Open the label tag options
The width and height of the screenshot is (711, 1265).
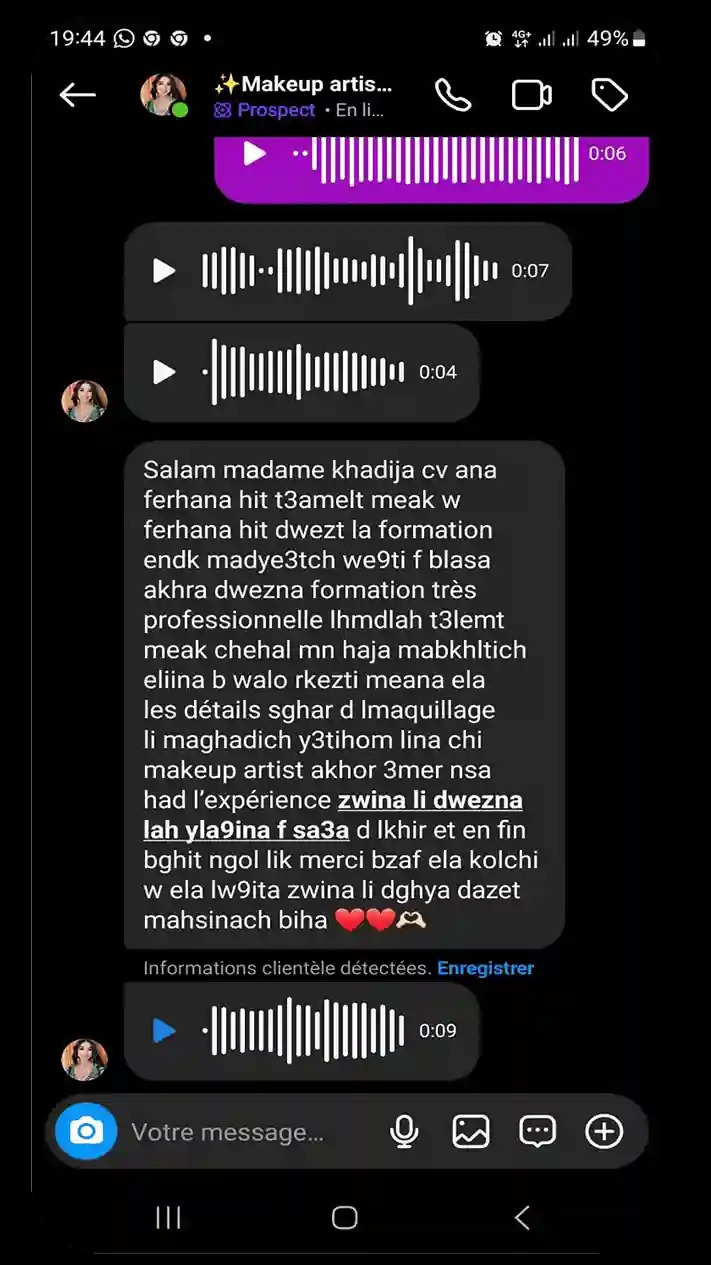pyautogui.click(x=609, y=95)
